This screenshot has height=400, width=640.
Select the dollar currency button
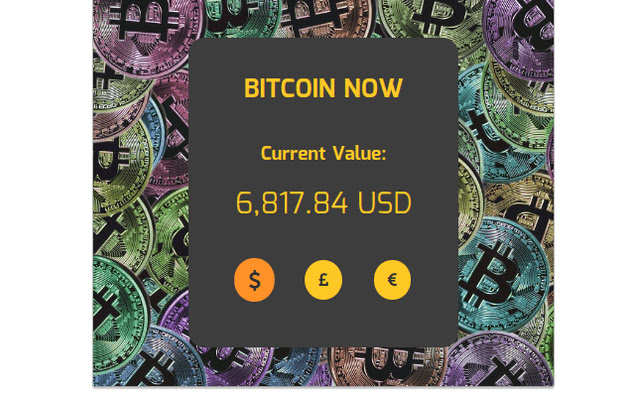[254, 280]
